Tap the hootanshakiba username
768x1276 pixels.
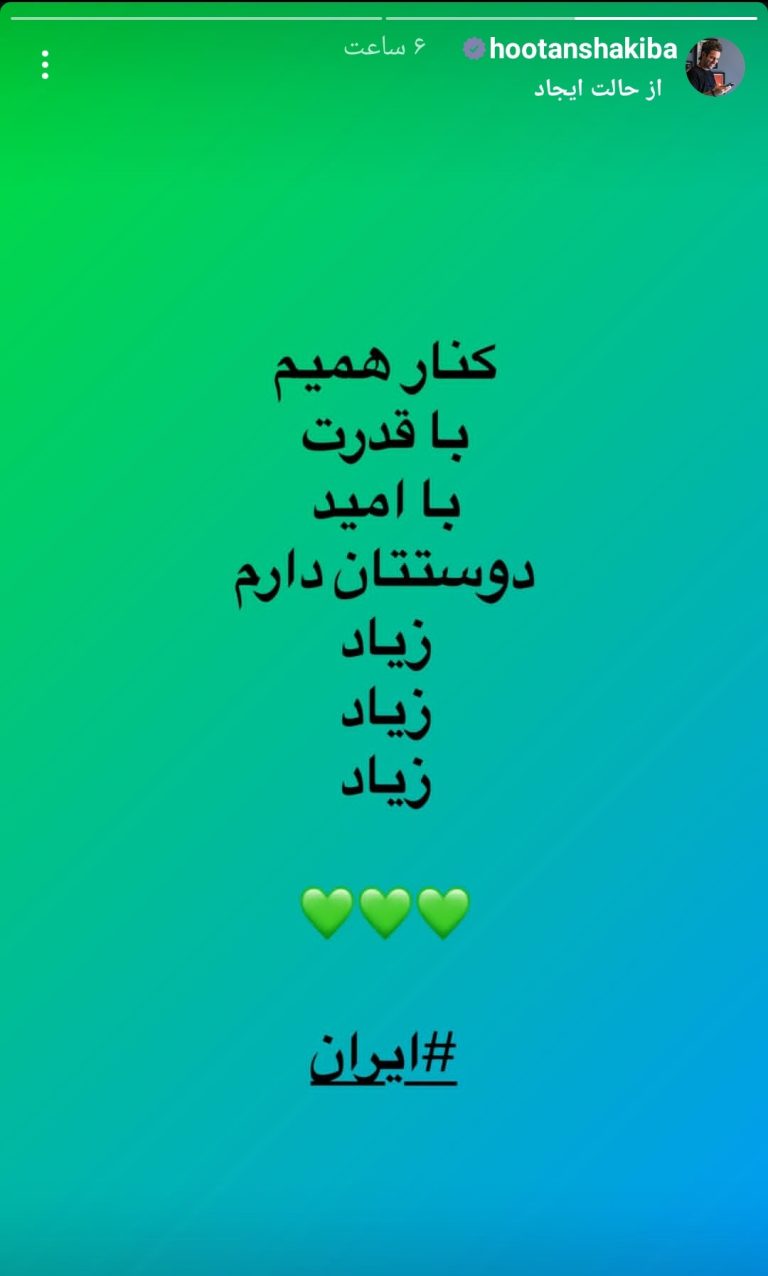583,48
